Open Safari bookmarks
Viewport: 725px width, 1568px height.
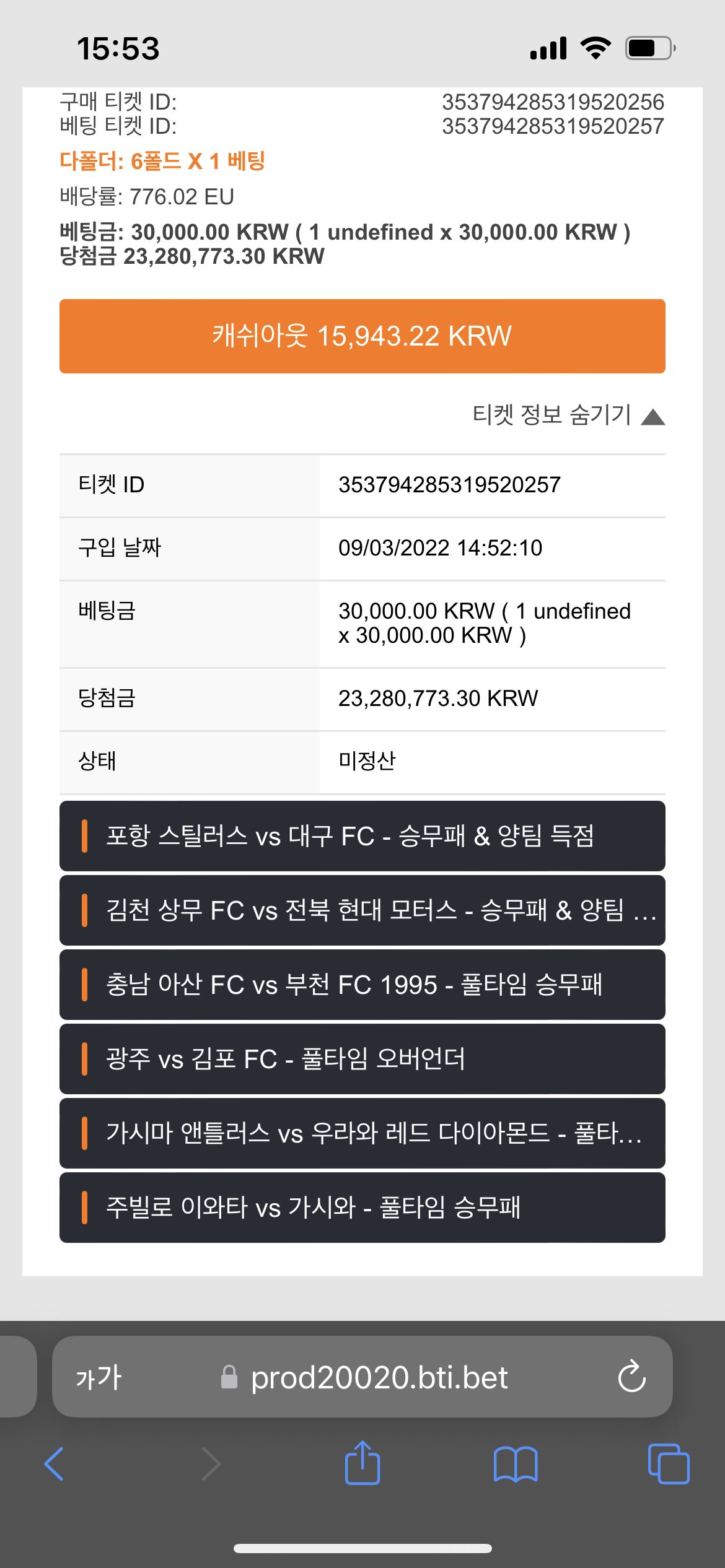[516, 1465]
